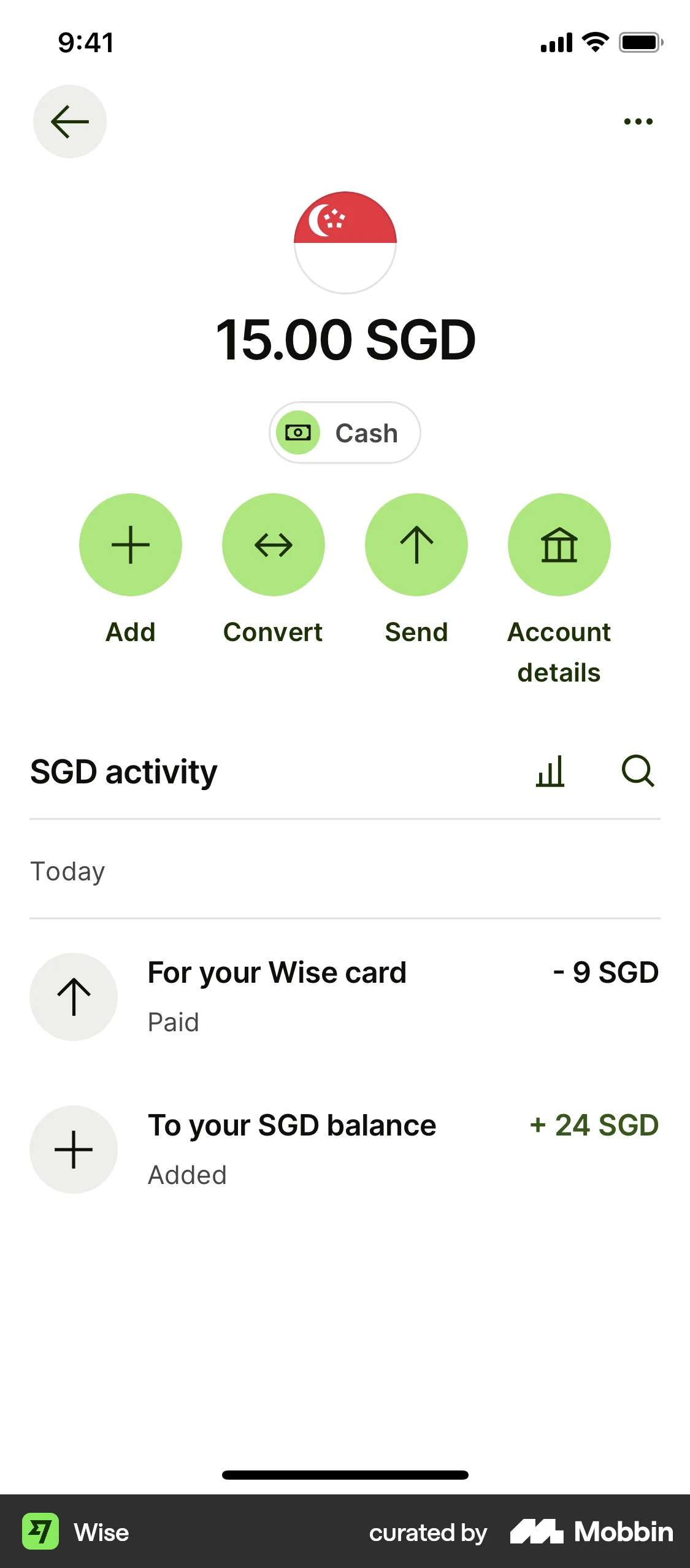The image size is (690, 1568).
Task: Tap the Send money arrow icon
Action: (x=416, y=545)
